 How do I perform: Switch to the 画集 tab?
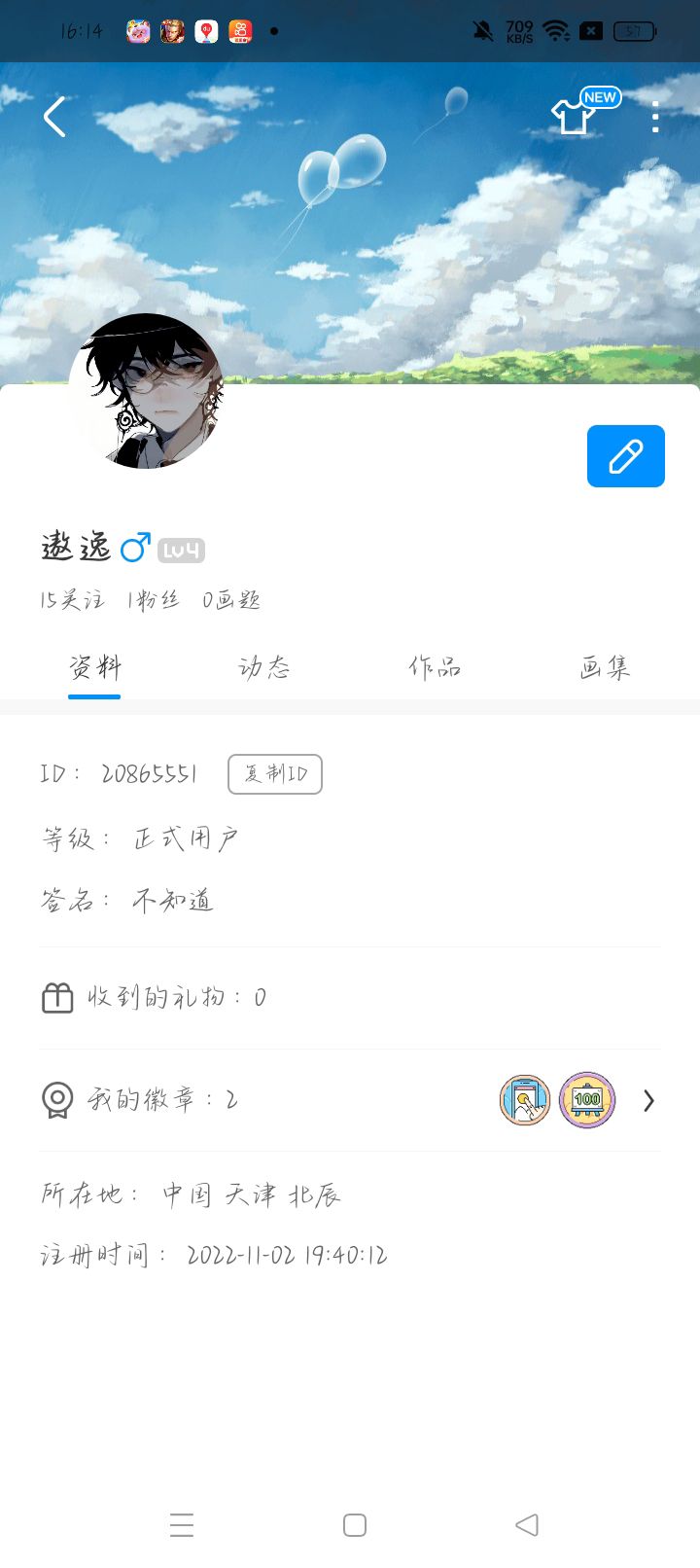coord(605,667)
